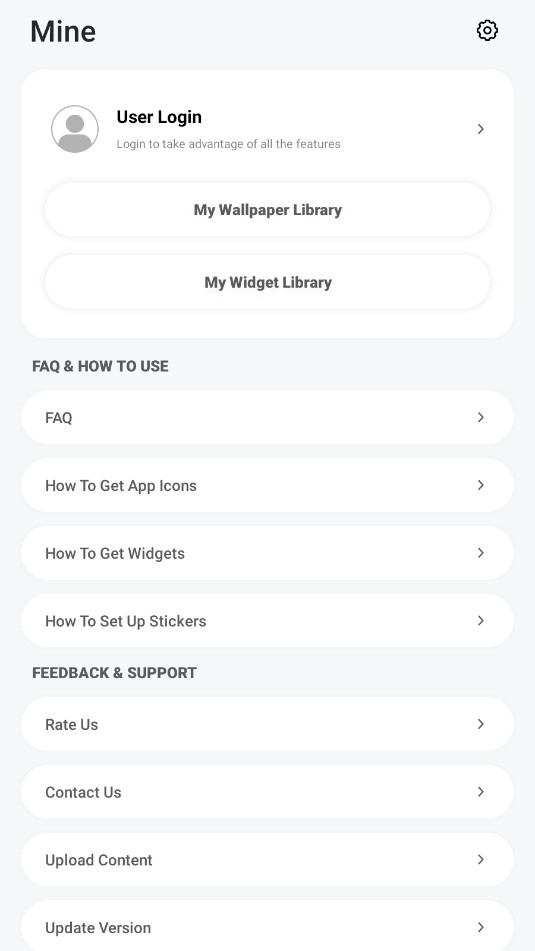Select Rate Us
The width and height of the screenshot is (535, 951).
(268, 724)
